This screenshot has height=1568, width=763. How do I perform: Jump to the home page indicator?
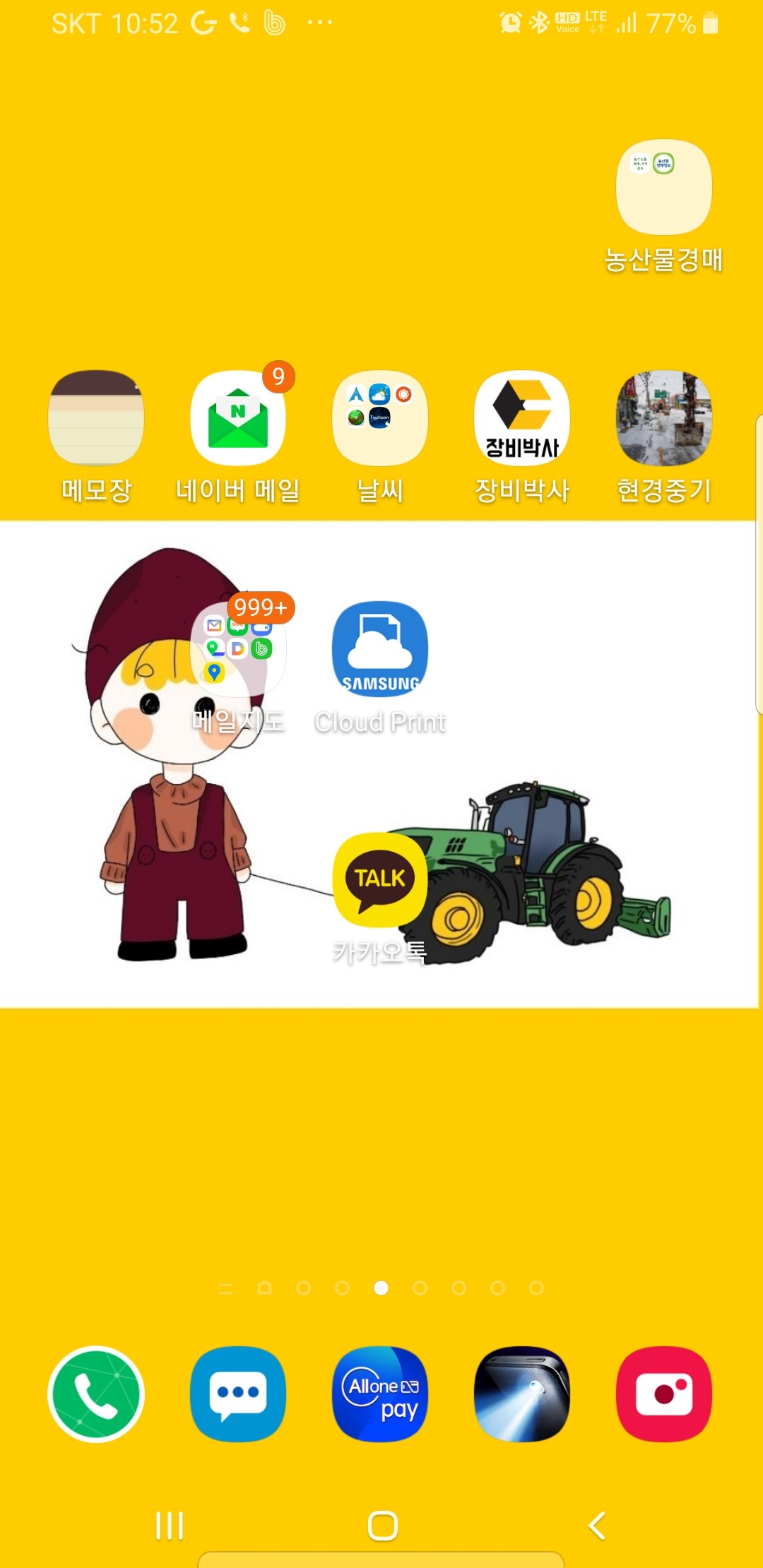(x=265, y=1288)
